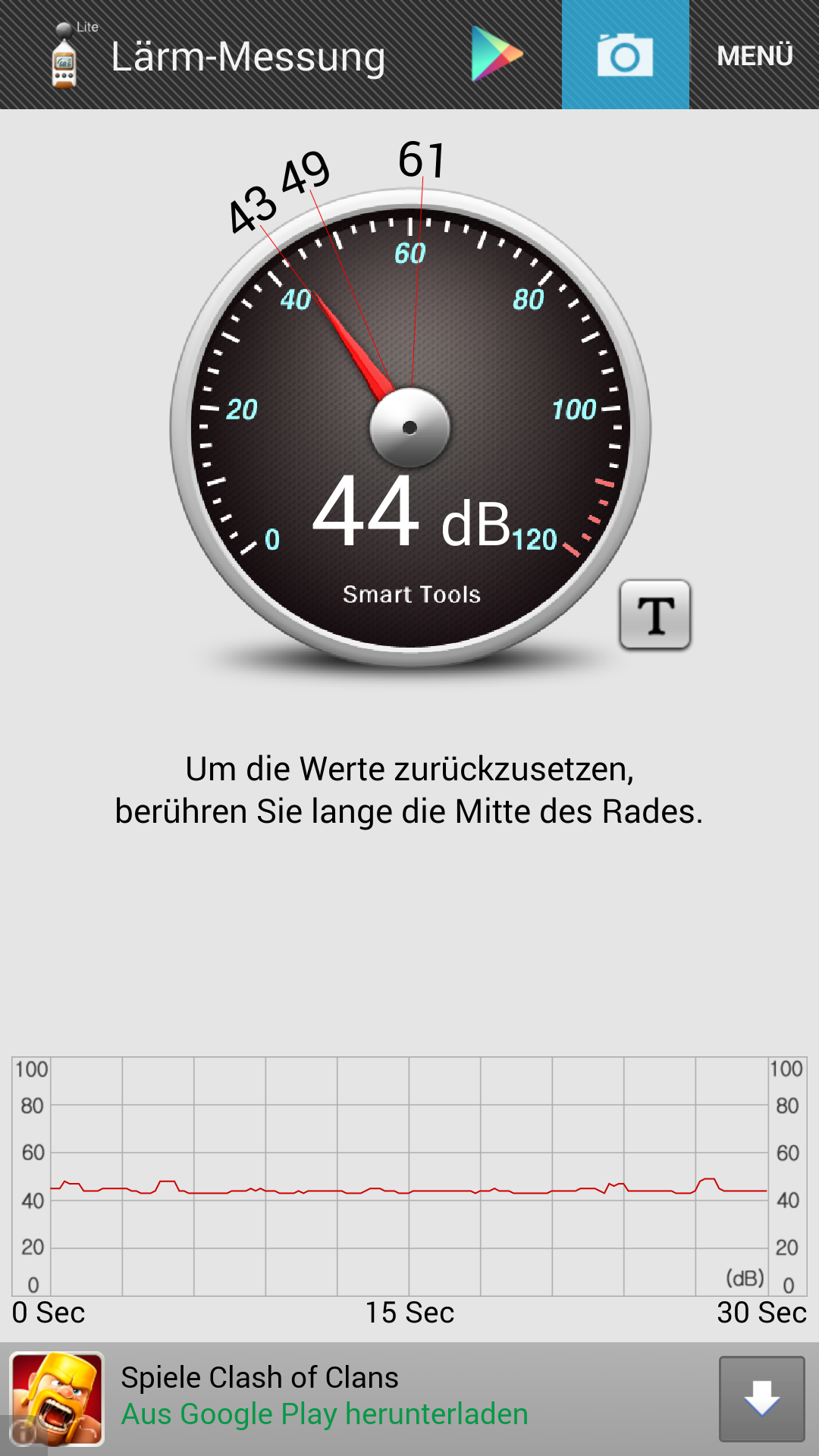Download Clash of Clans with the arrow button
The width and height of the screenshot is (819, 1456).
tap(761, 1398)
